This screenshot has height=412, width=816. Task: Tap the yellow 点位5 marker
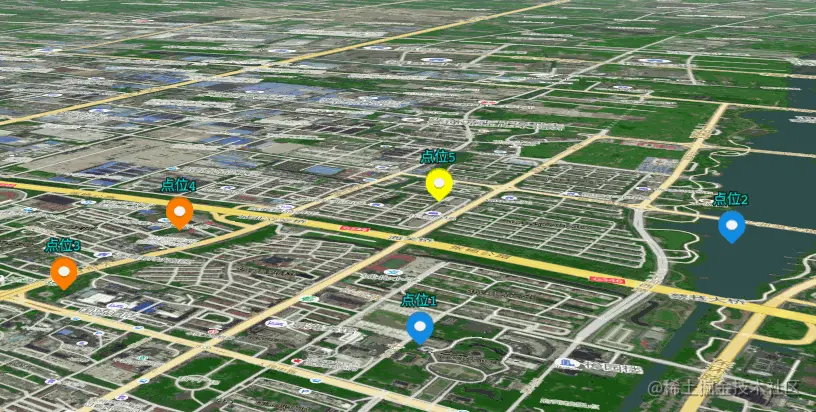(439, 184)
